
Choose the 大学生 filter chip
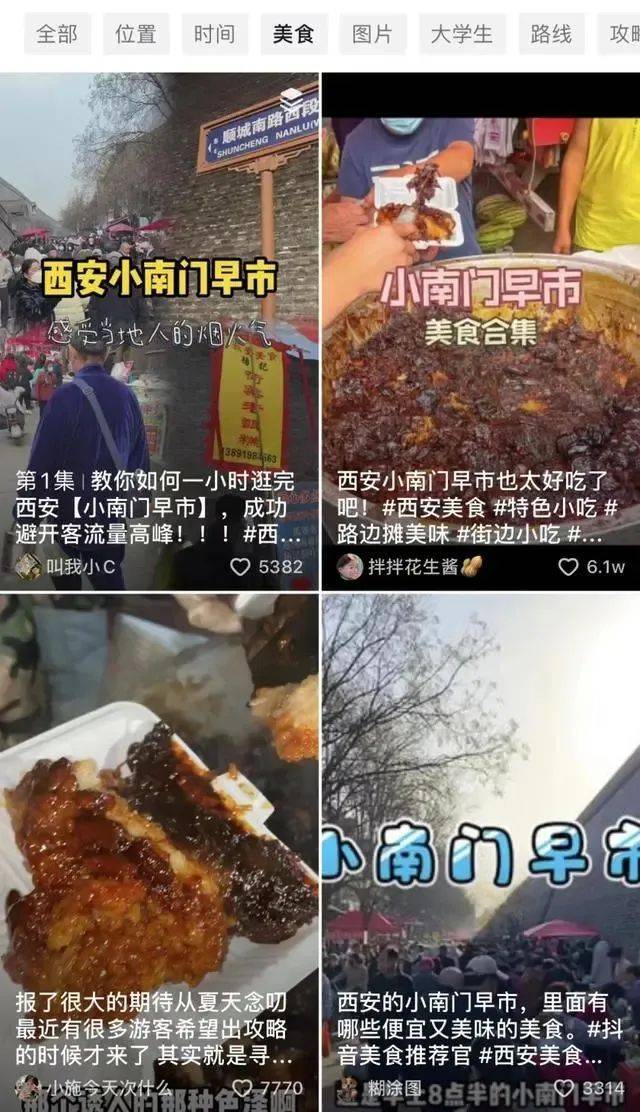pyautogui.click(x=462, y=34)
